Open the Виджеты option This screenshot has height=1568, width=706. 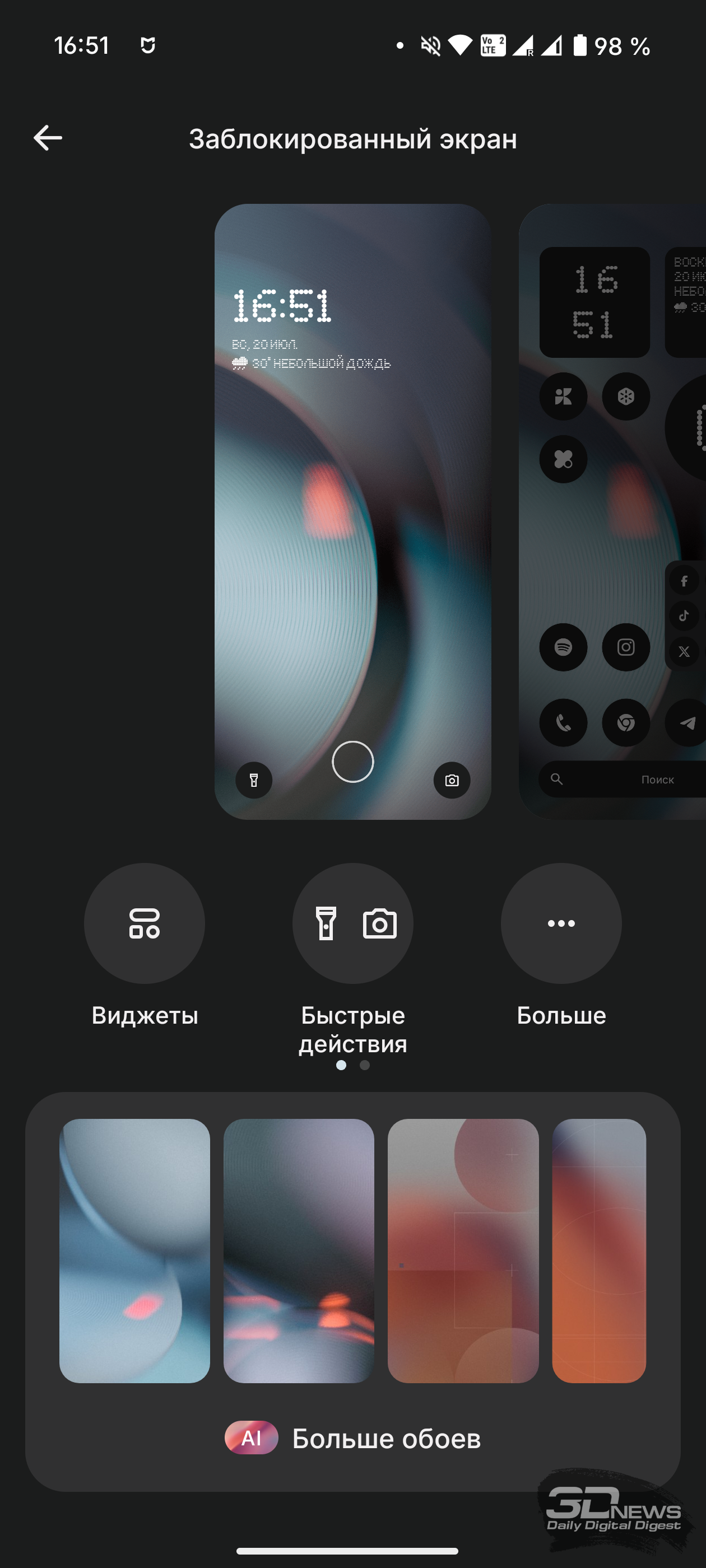145,923
